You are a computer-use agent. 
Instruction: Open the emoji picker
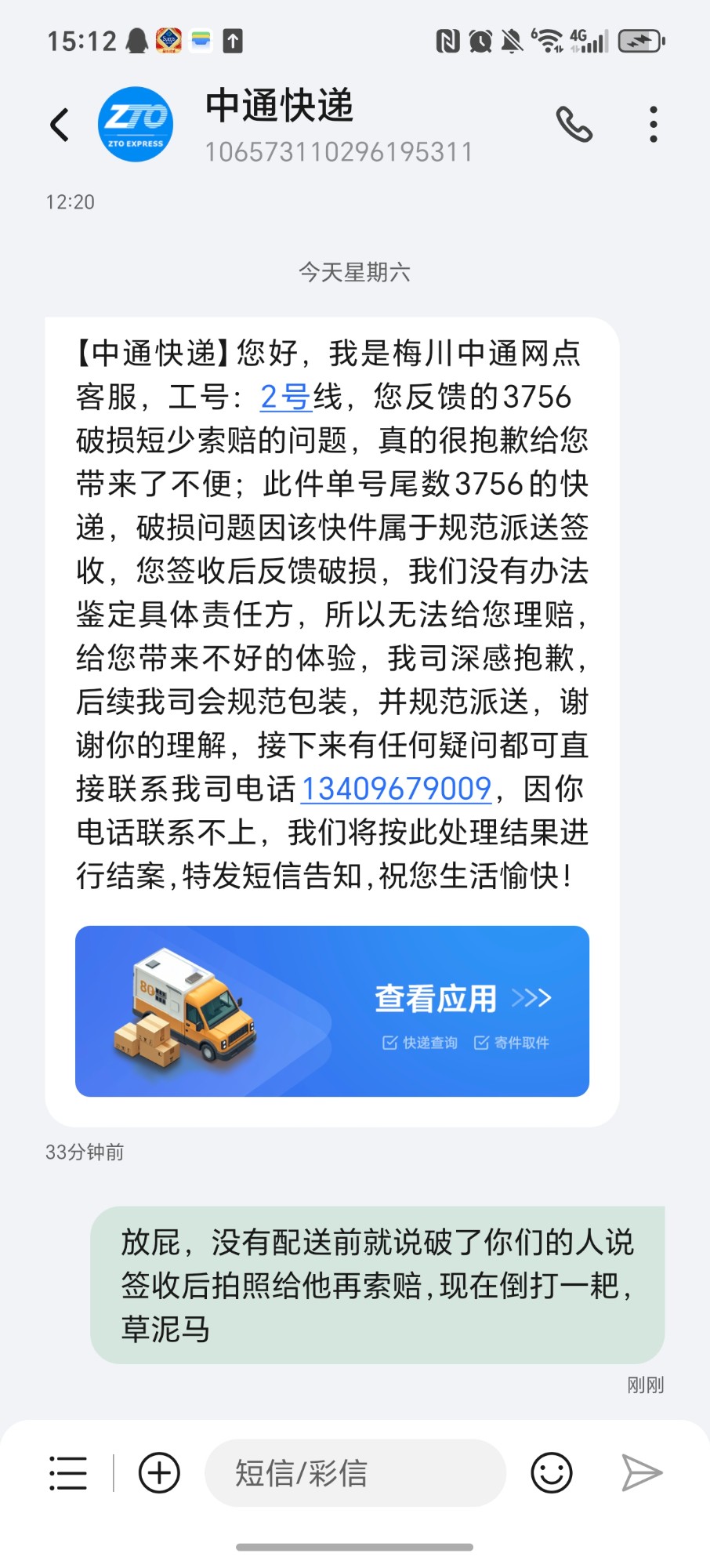tap(552, 1473)
